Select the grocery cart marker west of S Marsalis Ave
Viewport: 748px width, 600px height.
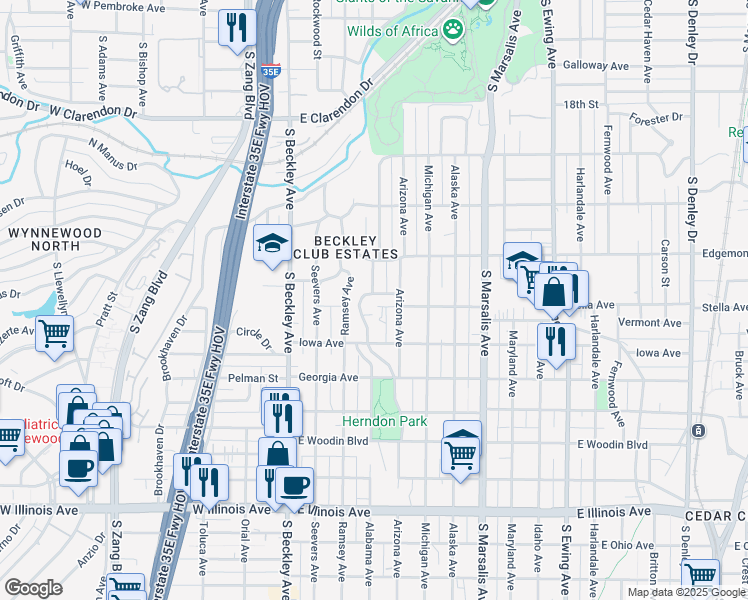tap(460, 455)
